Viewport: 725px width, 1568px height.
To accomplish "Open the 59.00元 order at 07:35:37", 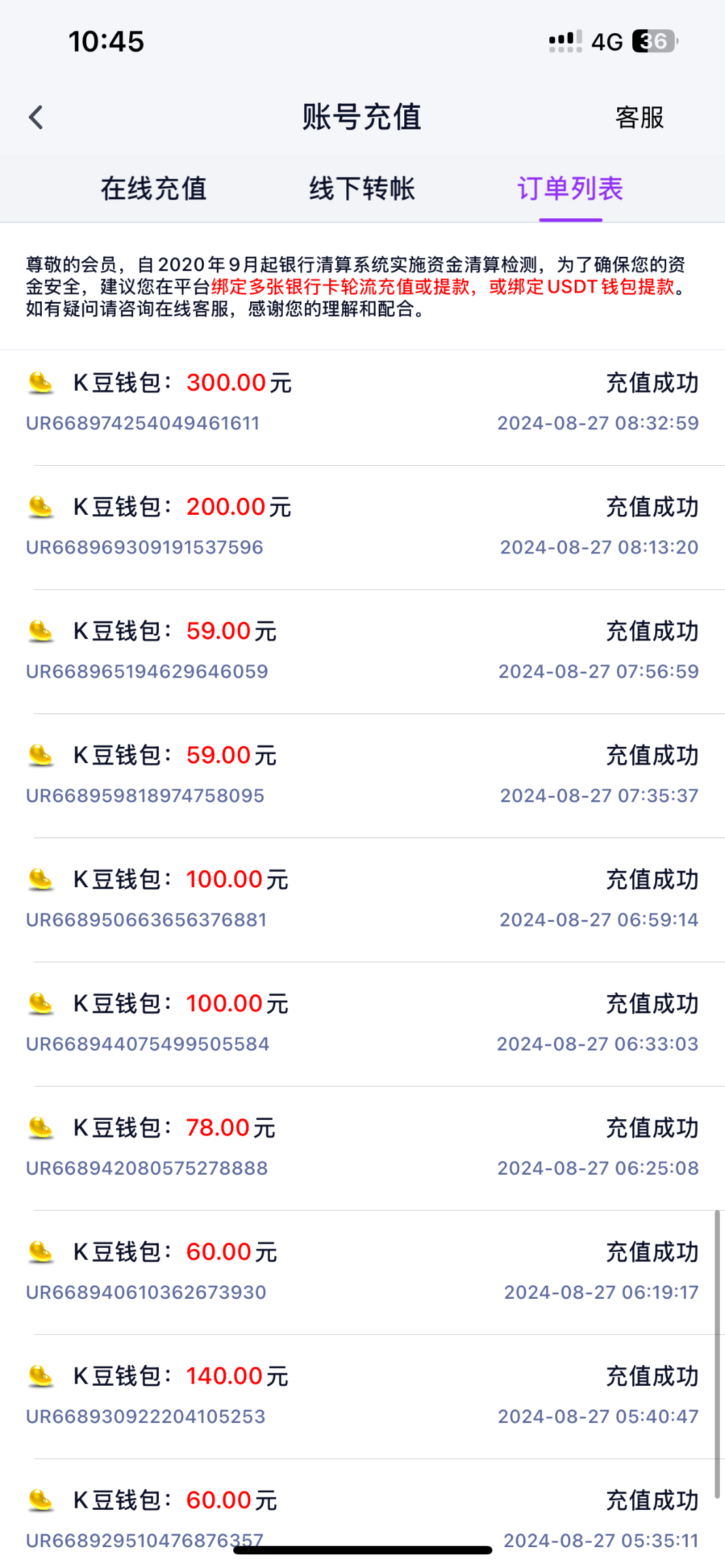I will (362, 776).
